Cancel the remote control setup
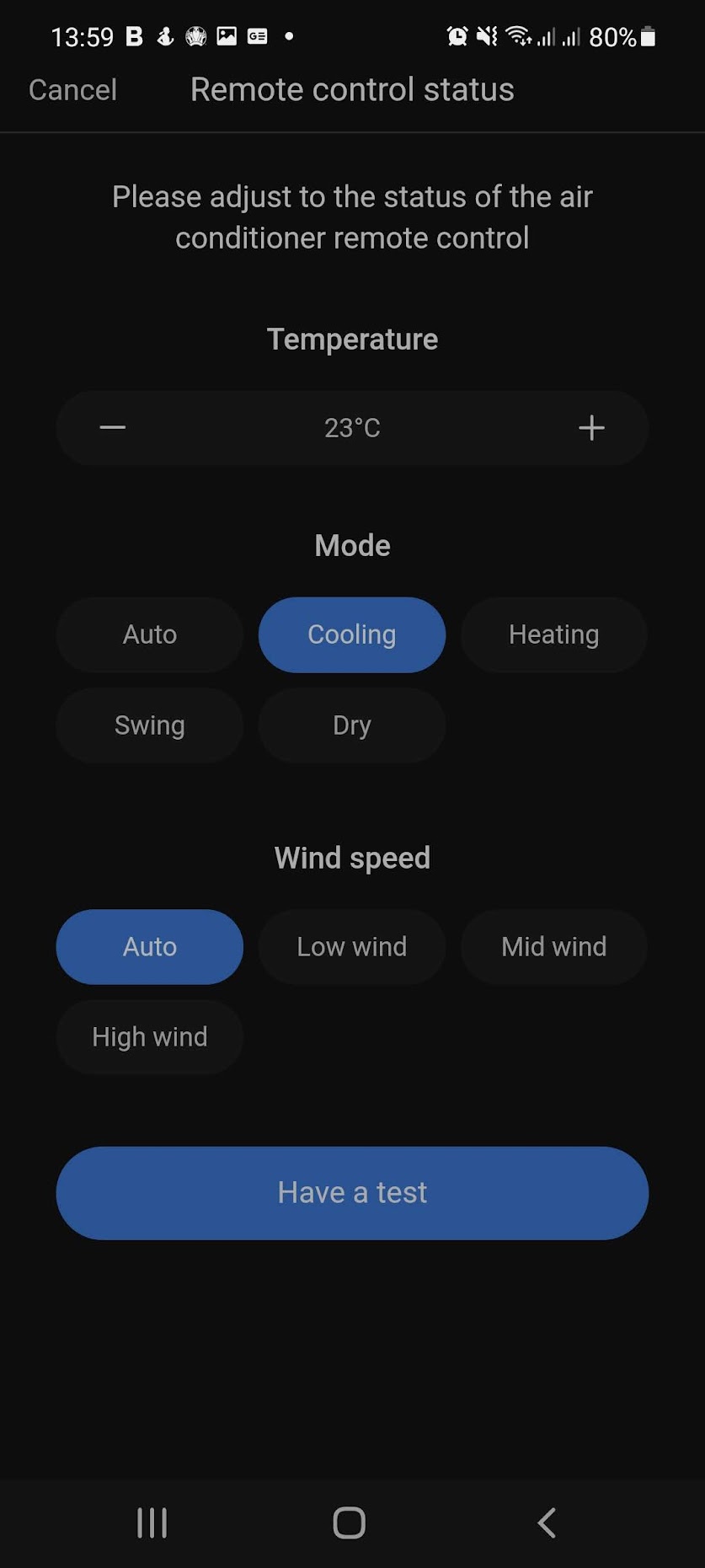 coord(72,90)
